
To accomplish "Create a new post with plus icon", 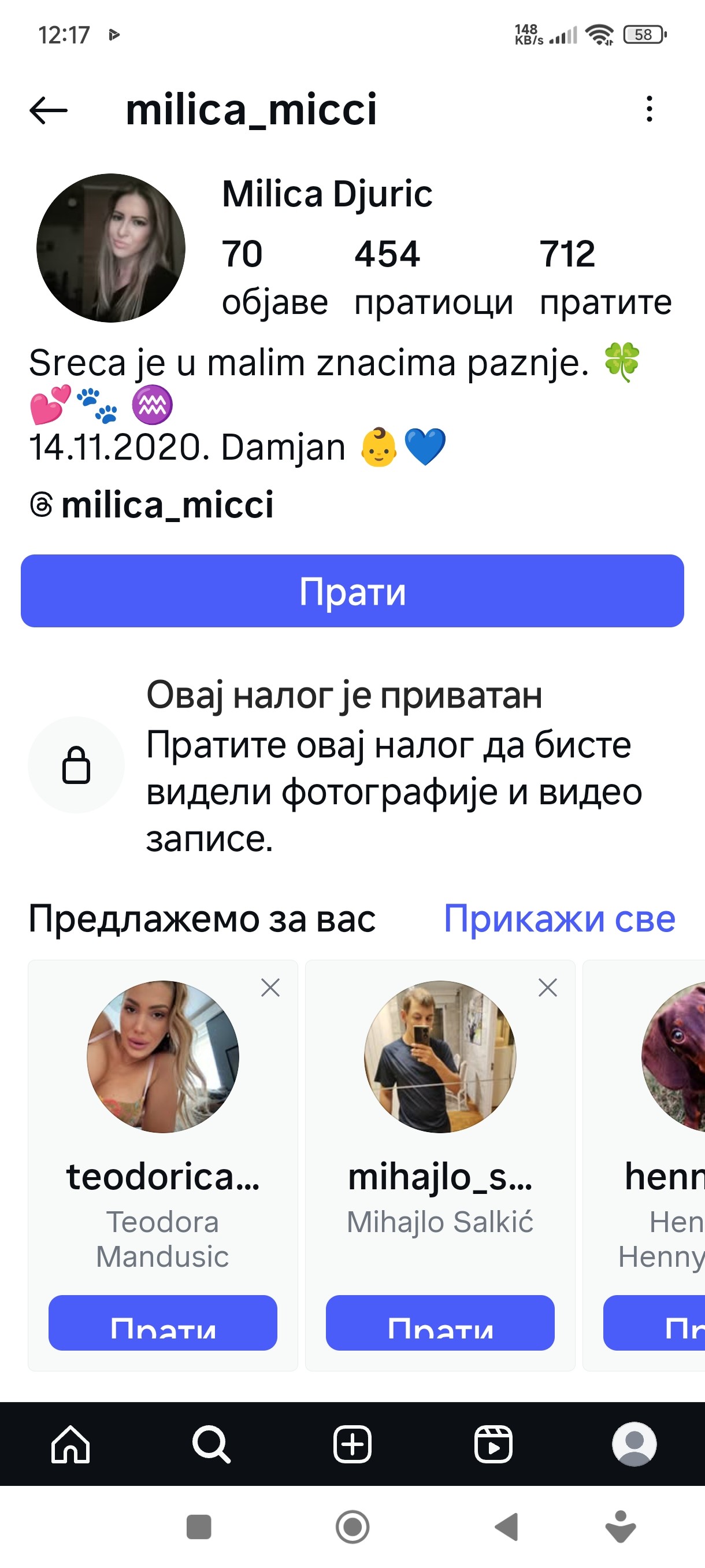I will pyautogui.click(x=352, y=1443).
